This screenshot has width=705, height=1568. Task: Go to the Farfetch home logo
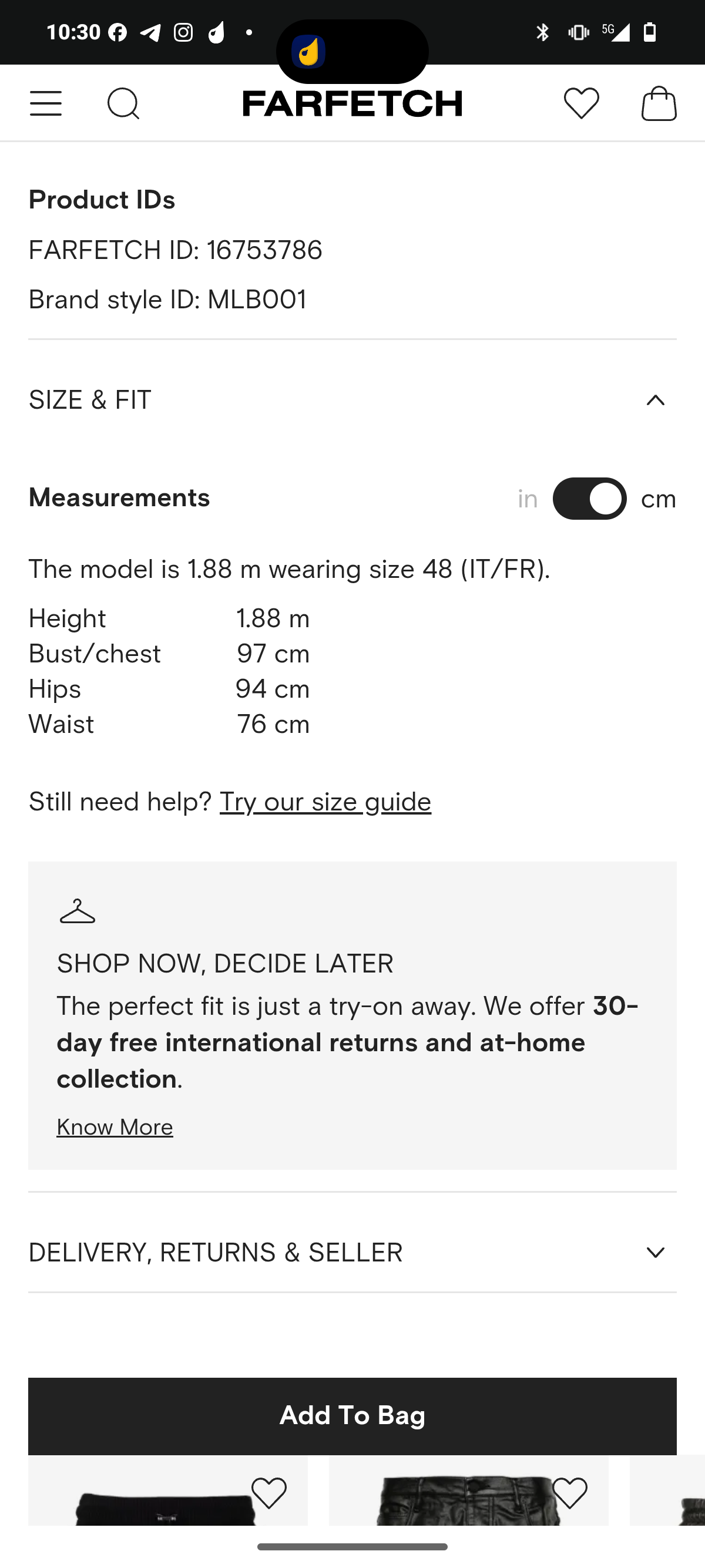352,103
